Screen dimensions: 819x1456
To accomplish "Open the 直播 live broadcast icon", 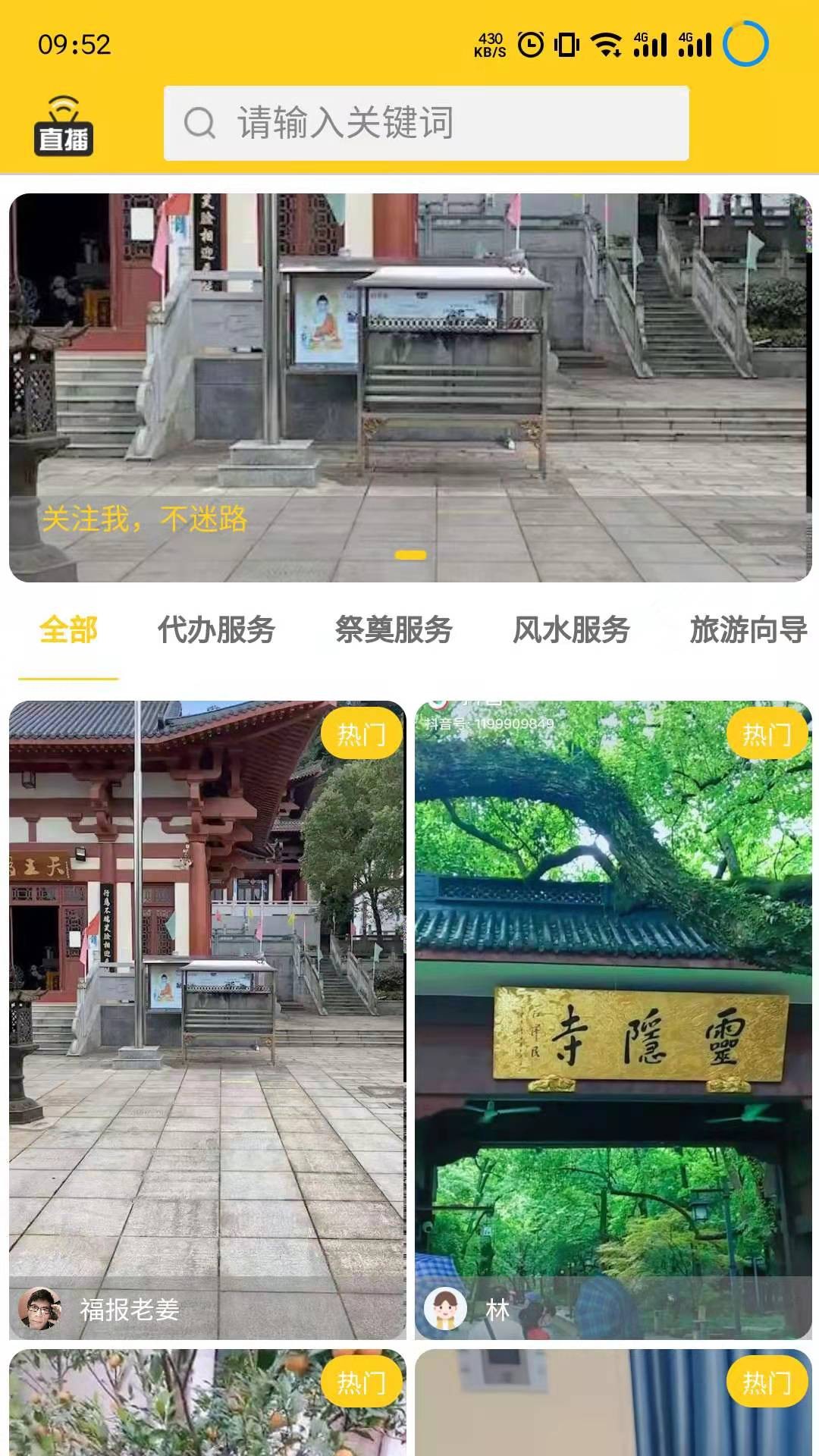I will [64, 127].
